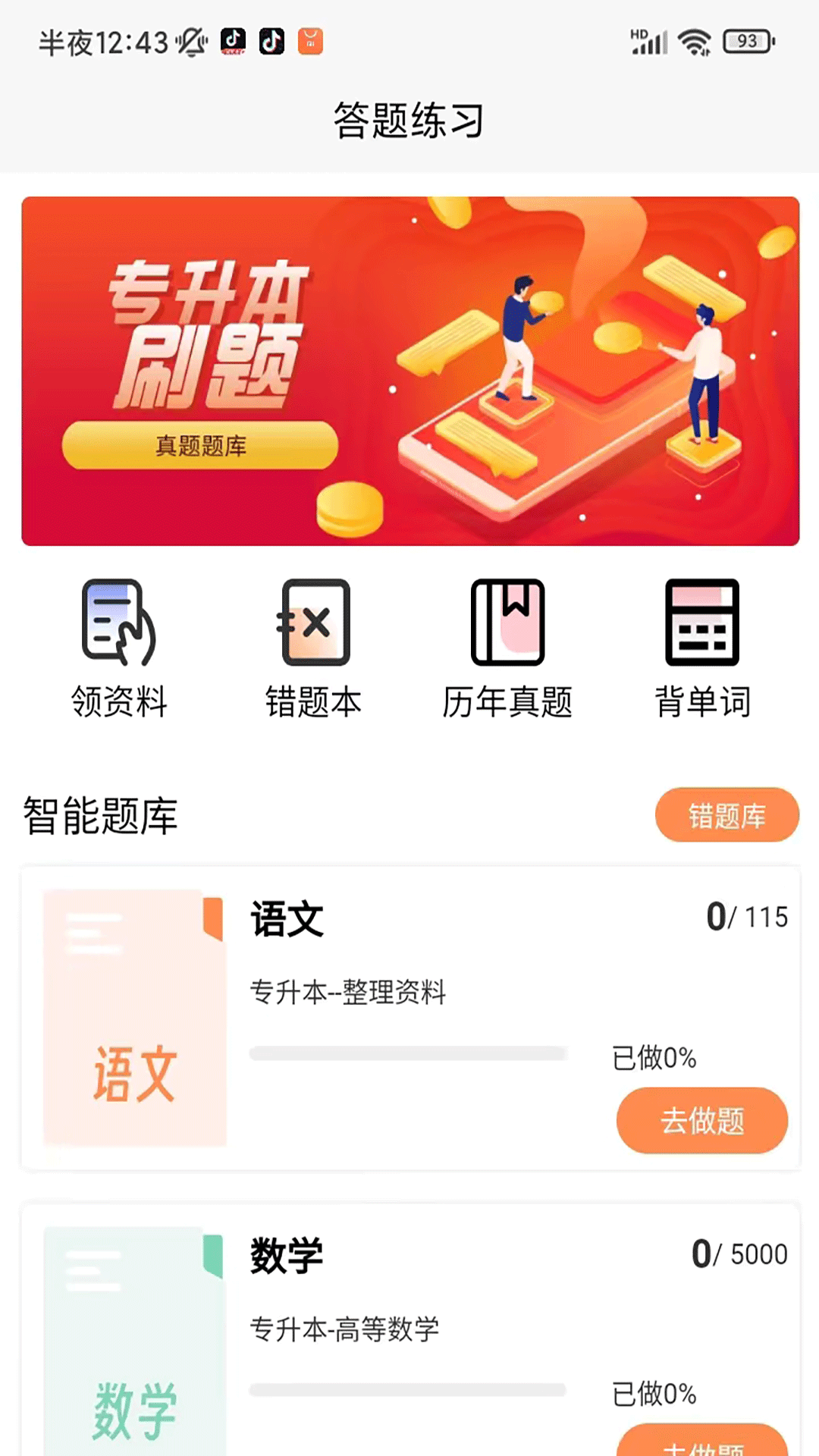Open 背单词 vocabulary practice

702,648
